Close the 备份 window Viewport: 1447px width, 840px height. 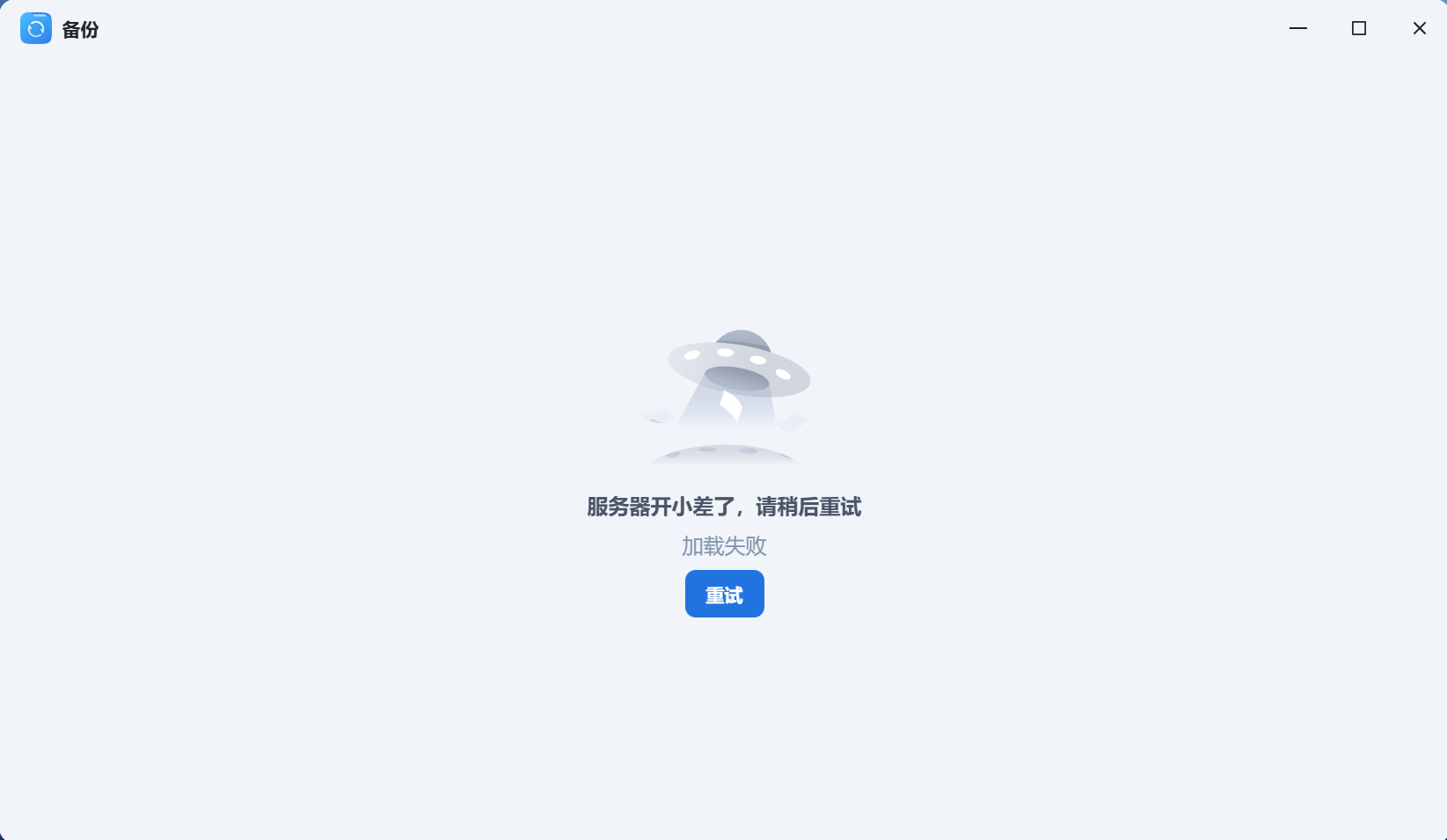[1419, 28]
